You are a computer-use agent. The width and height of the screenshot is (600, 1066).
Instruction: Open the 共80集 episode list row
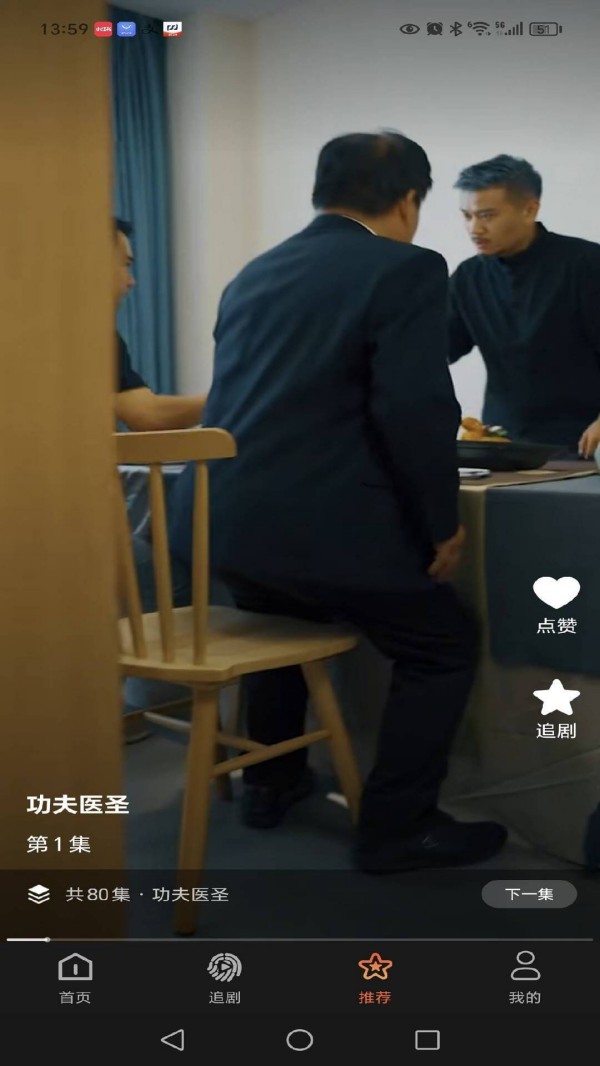click(200, 894)
